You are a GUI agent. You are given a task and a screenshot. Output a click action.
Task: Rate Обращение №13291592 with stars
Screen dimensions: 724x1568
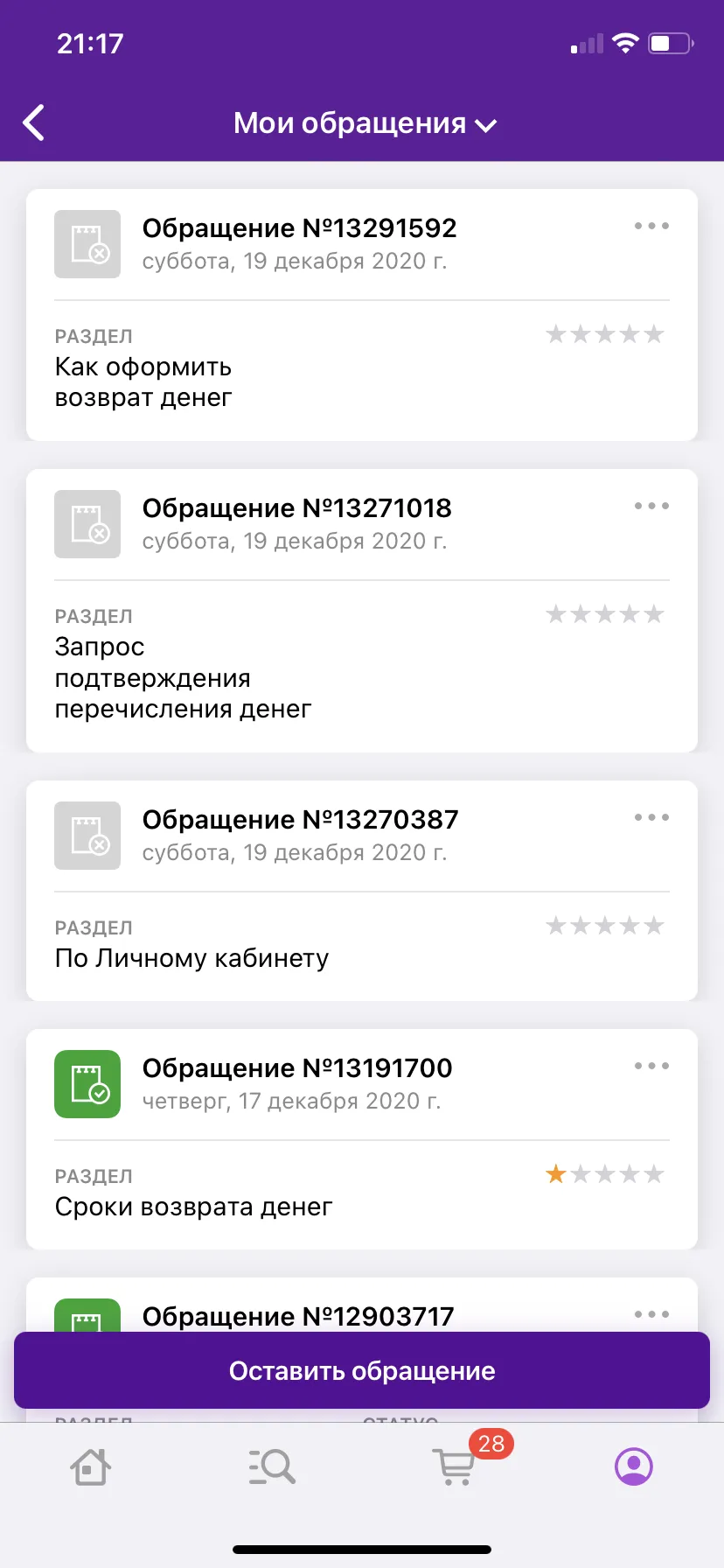[605, 334]
